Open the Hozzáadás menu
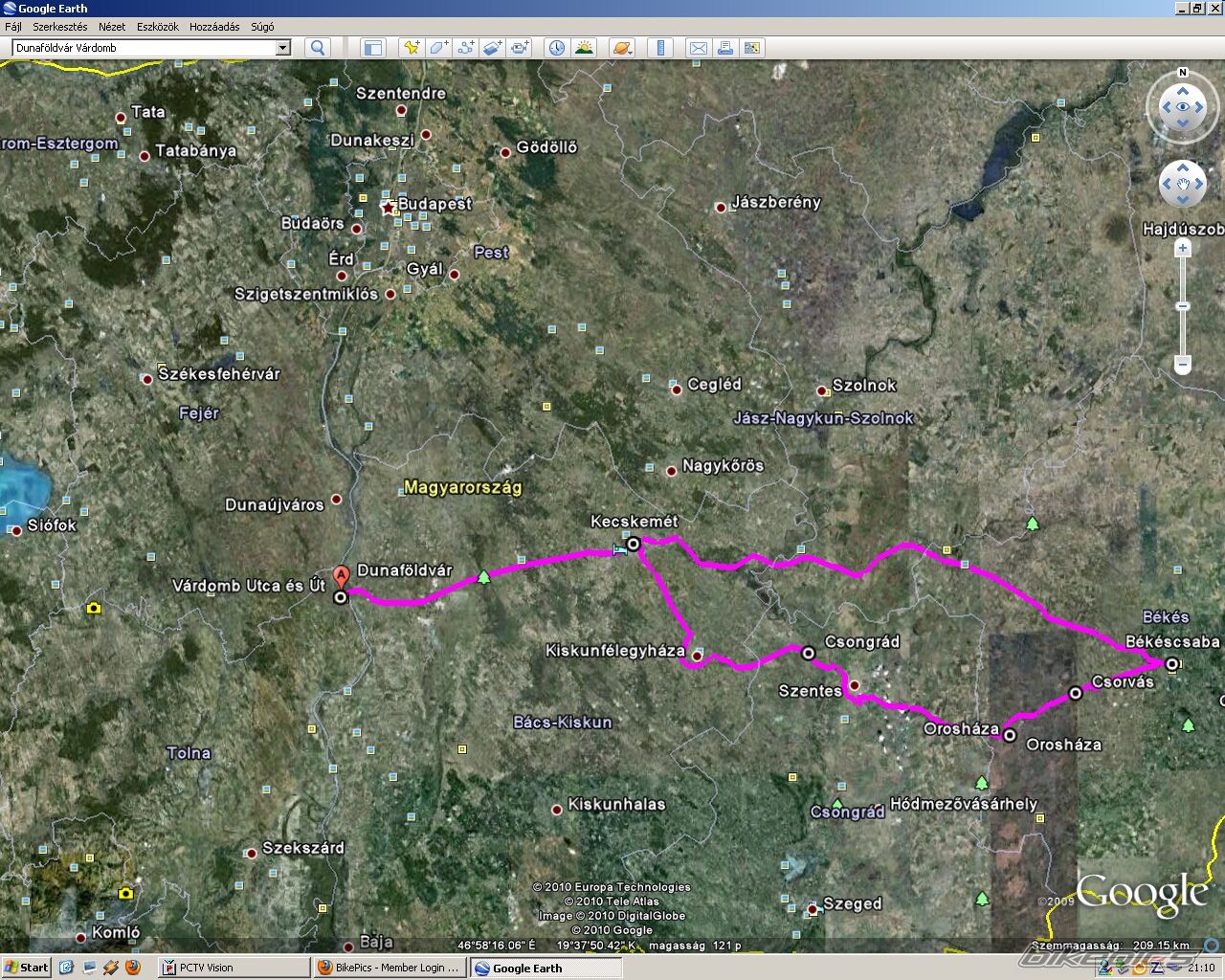Screen dimensions: 1225x980 214,27
